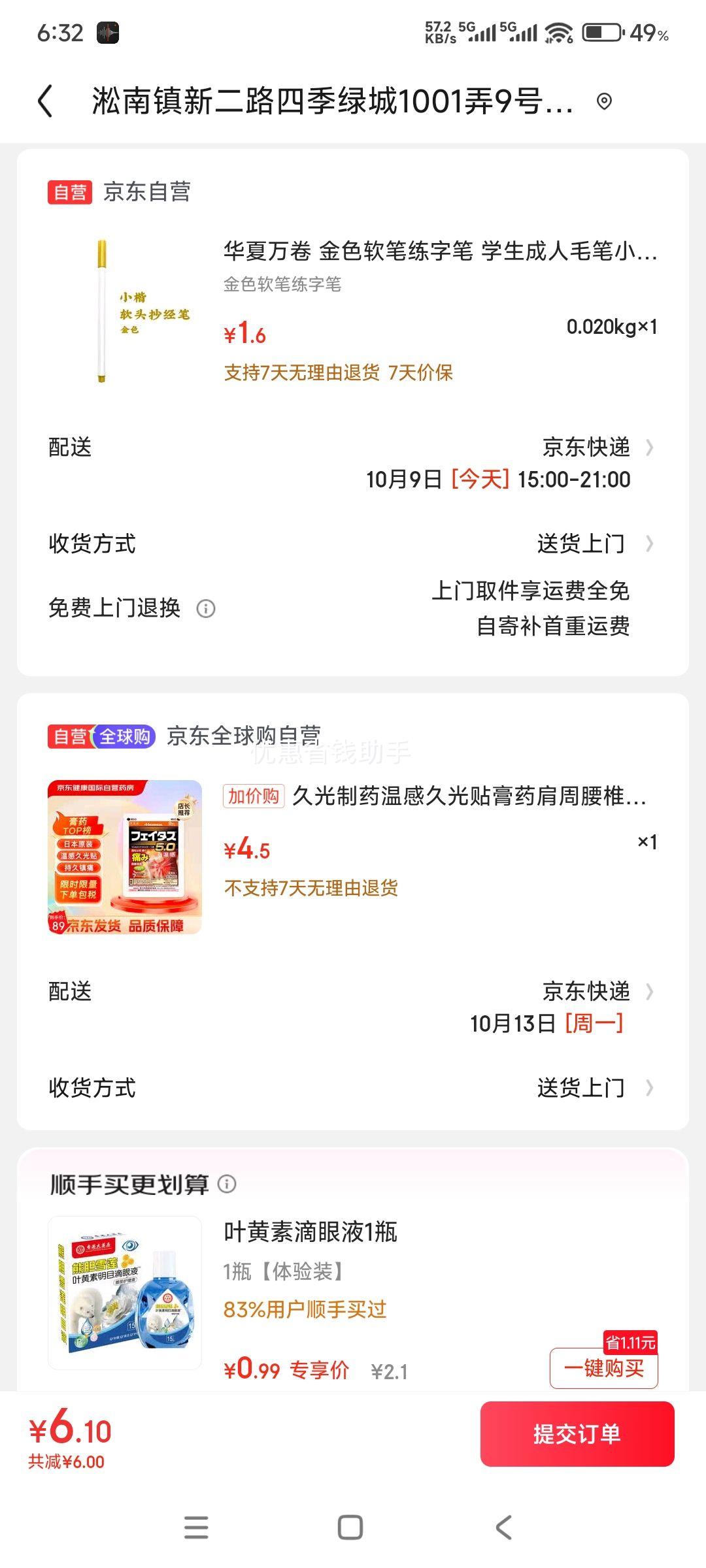Go back using the top-left arrow
Viewport: 706px width, 1568px height.
click(x=45, y=101)
